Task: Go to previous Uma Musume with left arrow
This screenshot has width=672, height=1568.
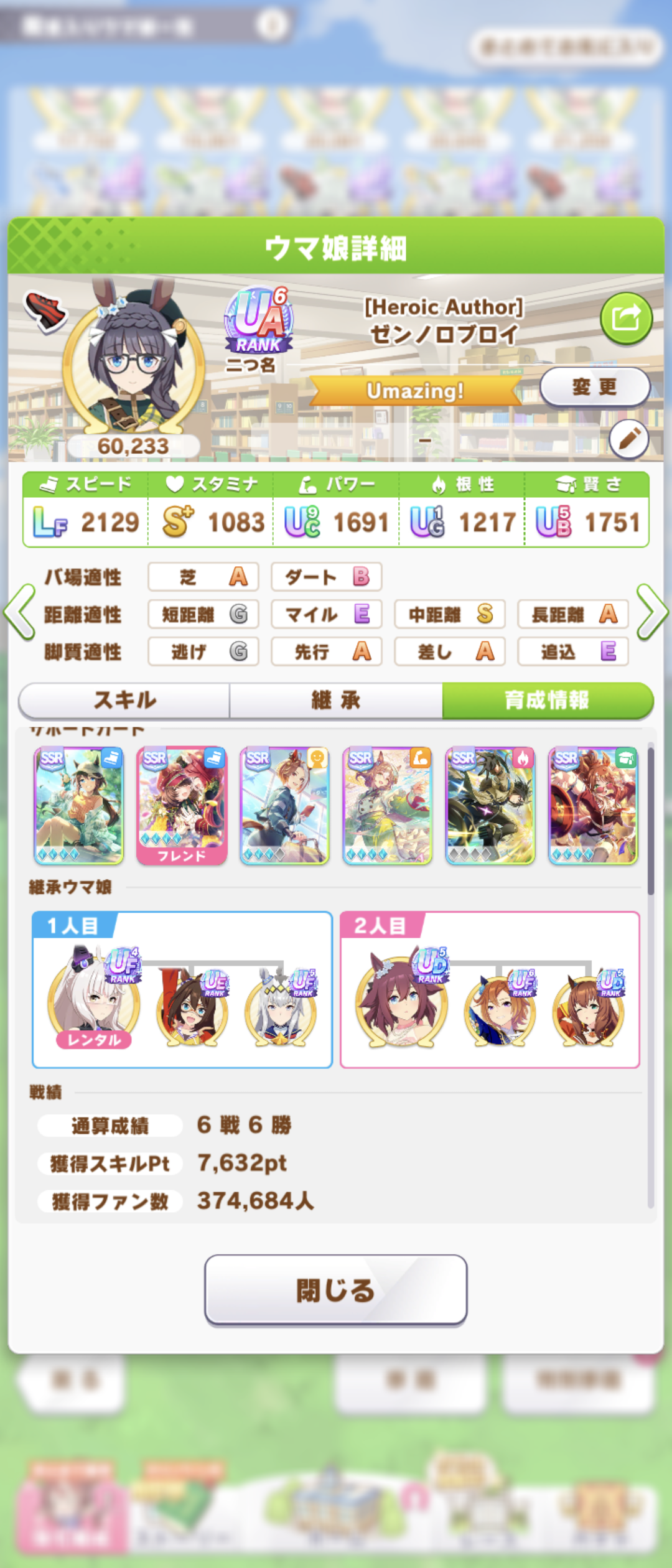Action: click(20, 612)
